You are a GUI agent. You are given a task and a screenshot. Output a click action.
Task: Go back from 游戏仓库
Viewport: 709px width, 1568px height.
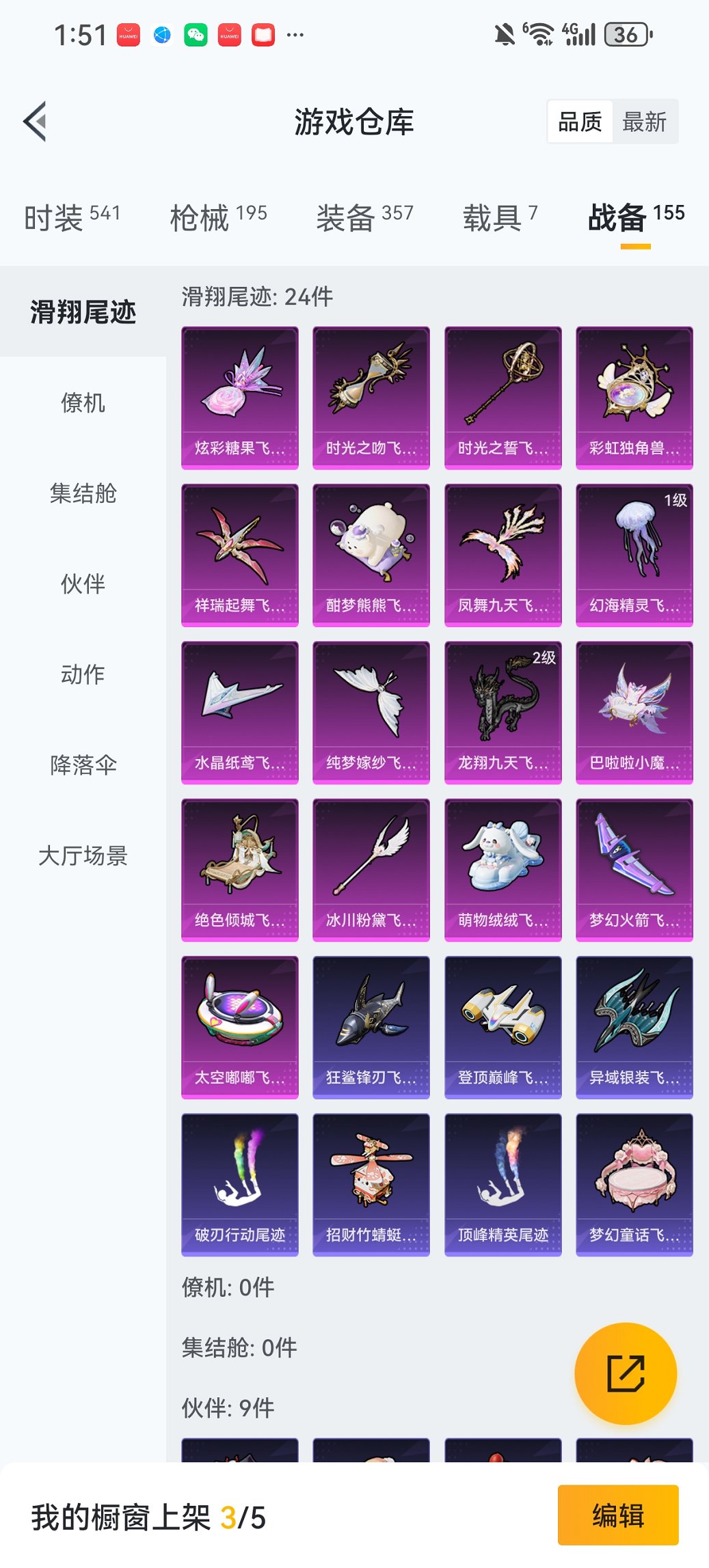36,122
